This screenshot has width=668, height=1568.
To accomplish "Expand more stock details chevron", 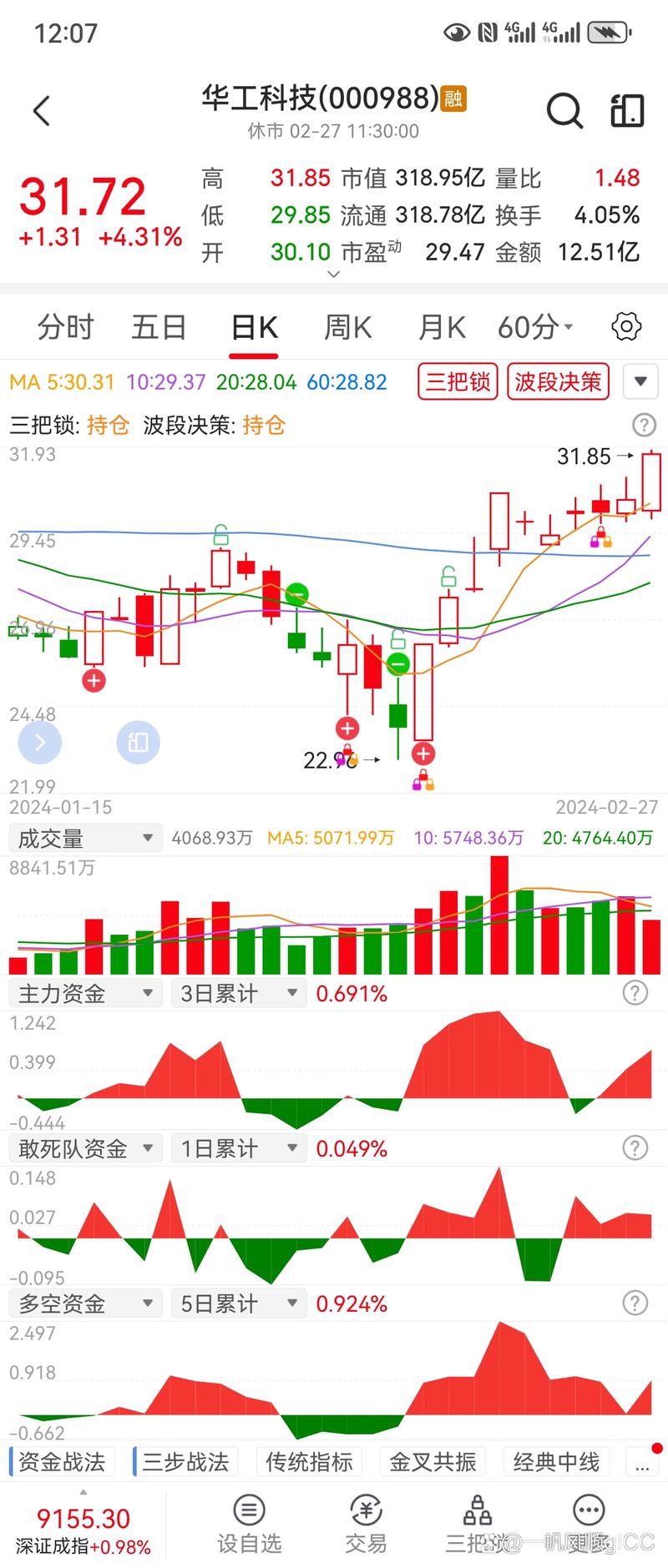I will [x=333, y=275].
